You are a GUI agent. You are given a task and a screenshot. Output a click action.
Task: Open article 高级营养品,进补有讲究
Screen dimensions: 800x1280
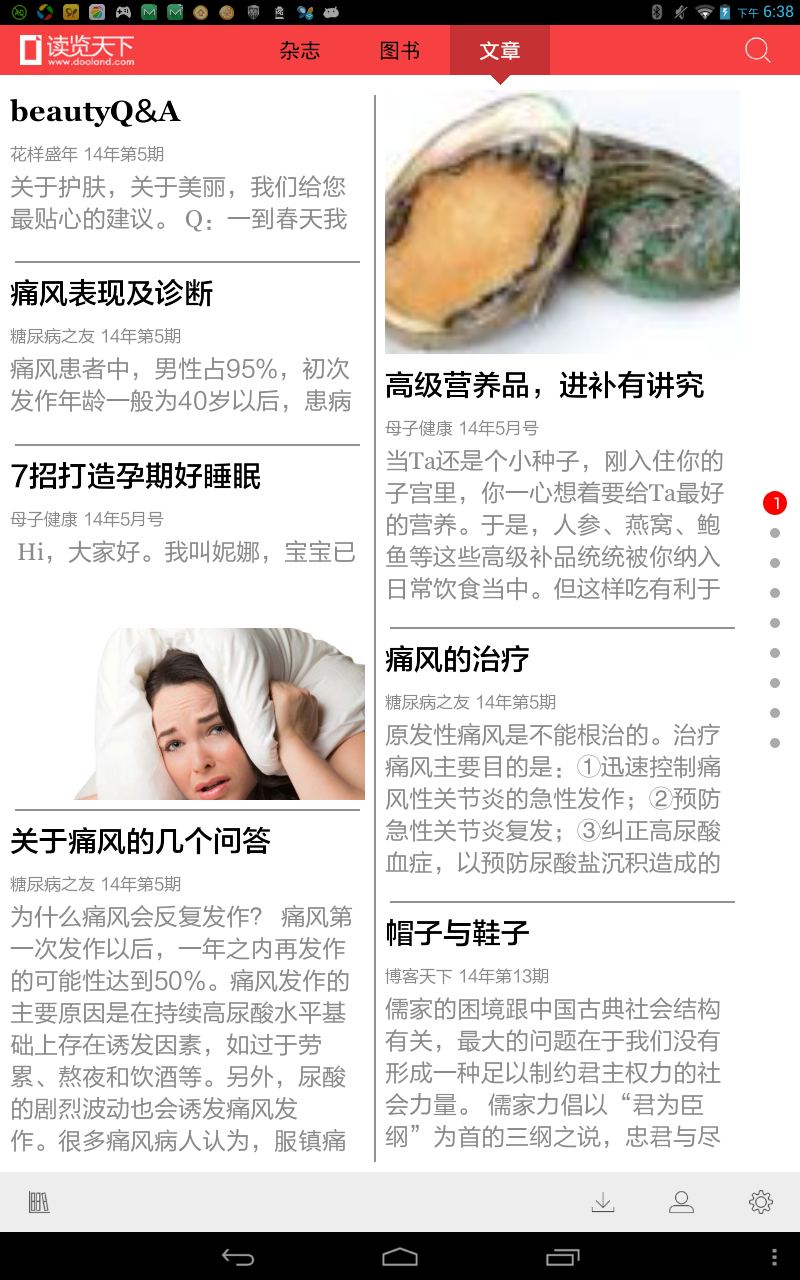click(545, 385)
